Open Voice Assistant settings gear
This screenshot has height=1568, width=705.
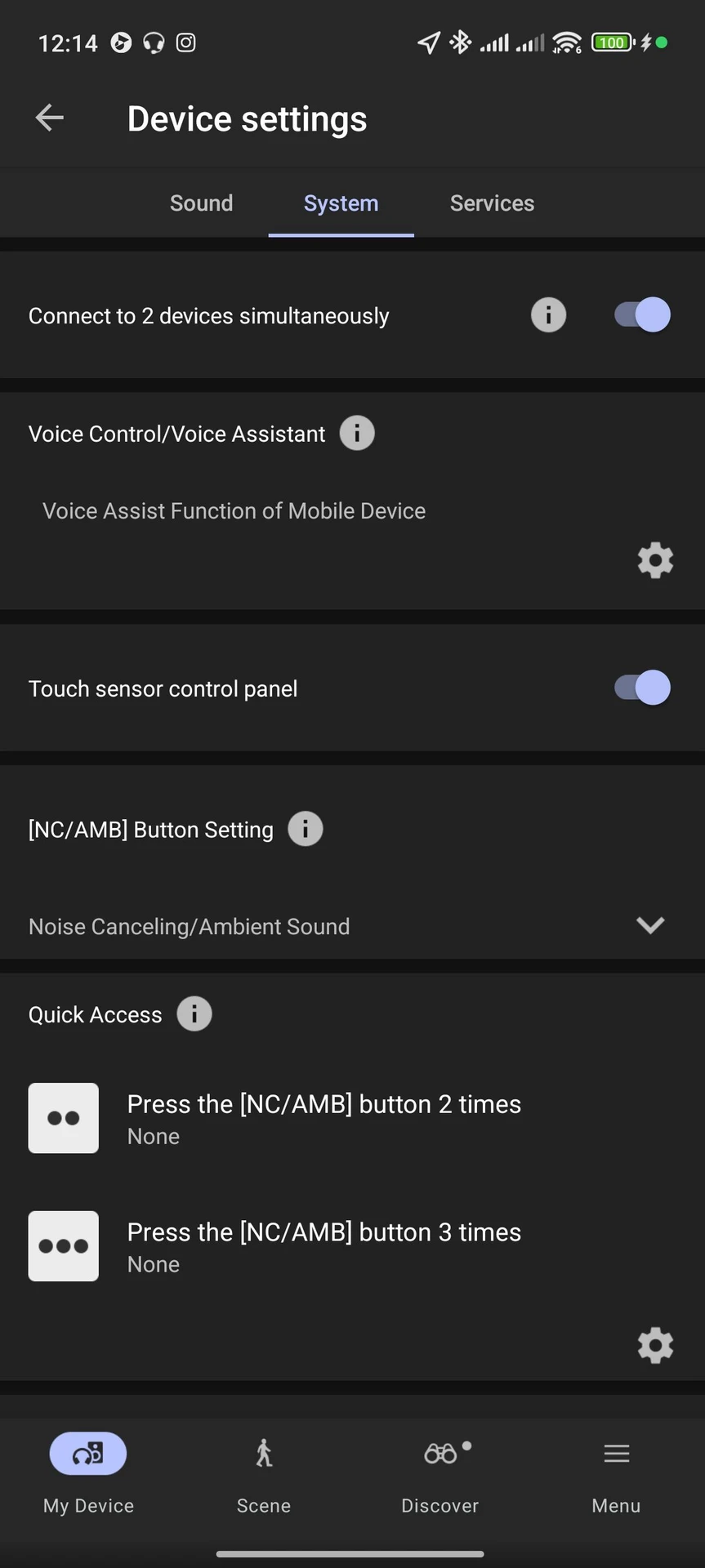pos(655,560)
